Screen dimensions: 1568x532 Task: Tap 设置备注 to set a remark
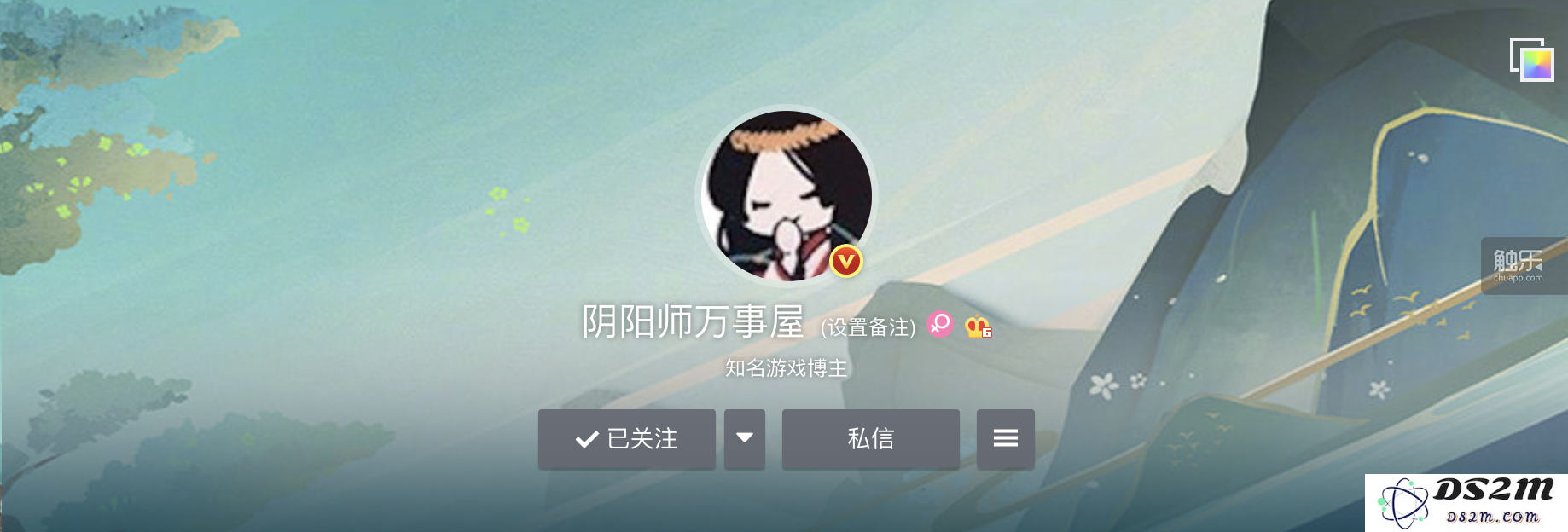coord(868,327)
